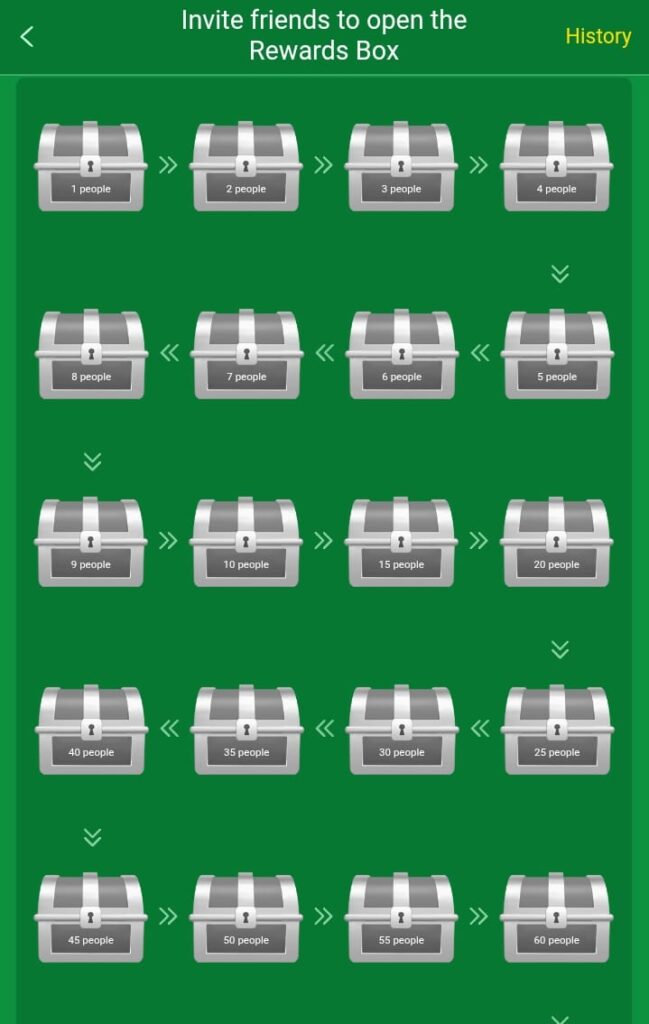Open the 4 people treasure chest

tap(556, 166)
